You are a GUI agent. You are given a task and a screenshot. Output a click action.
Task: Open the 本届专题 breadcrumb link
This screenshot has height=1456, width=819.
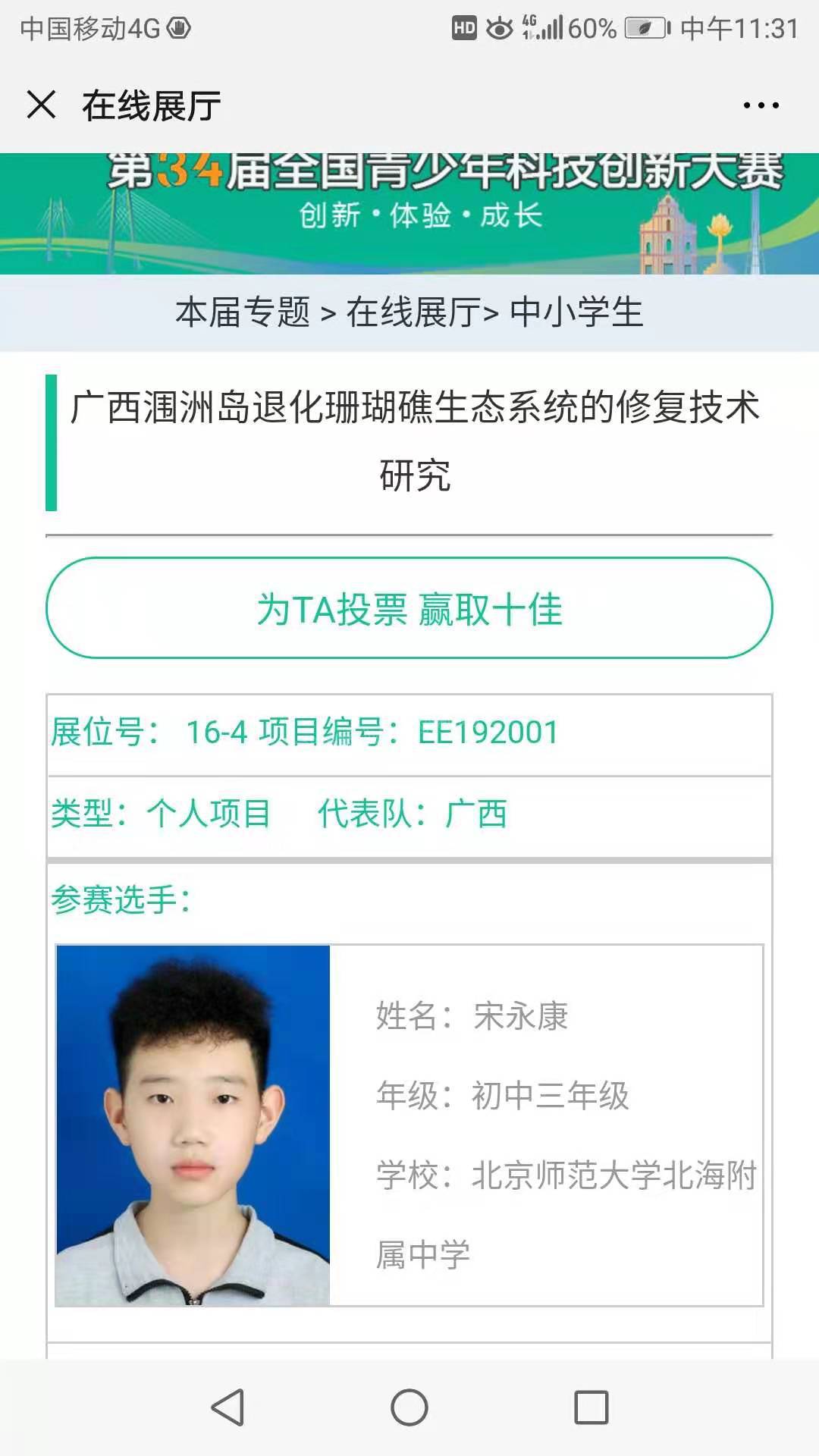[243, 312]
